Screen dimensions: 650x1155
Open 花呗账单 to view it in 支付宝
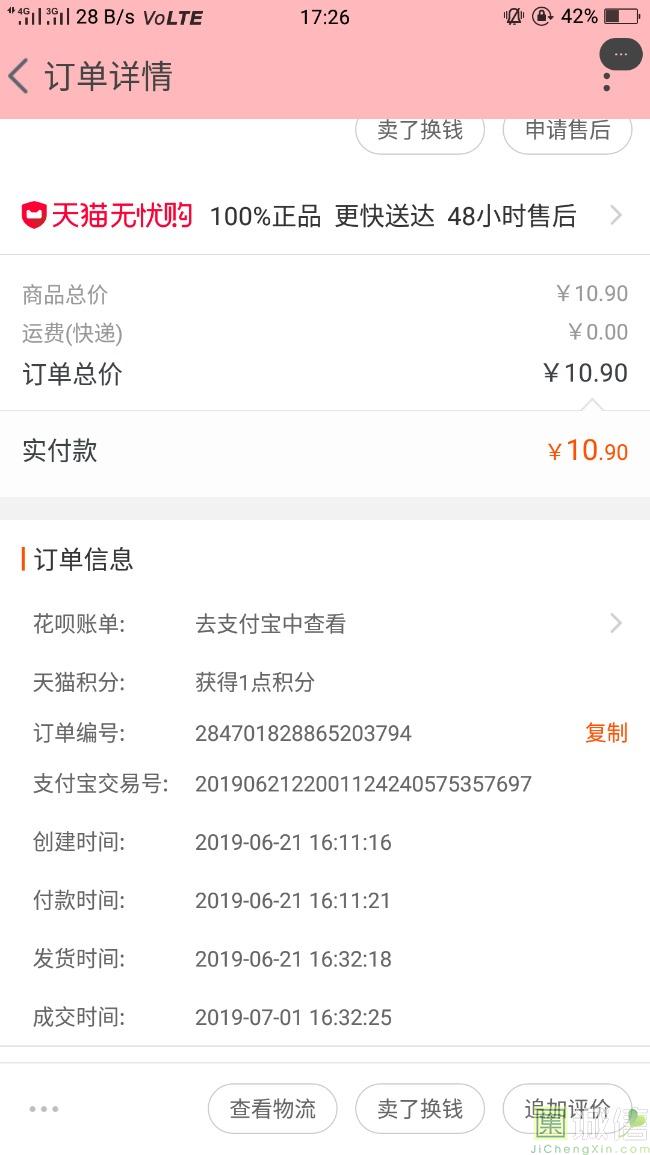pyautogui.click(x=324, y=624)
